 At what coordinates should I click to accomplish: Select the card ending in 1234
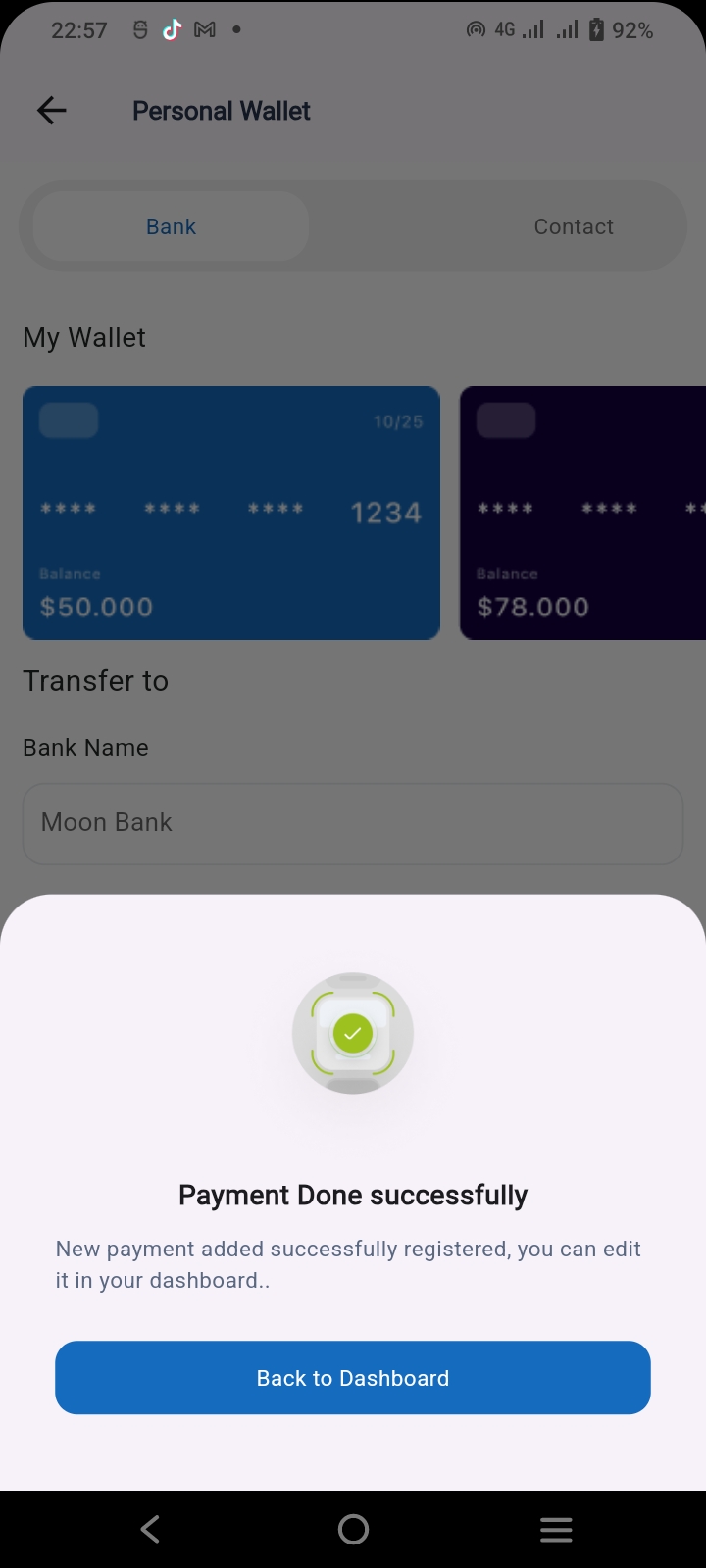(x=231, y=513)
